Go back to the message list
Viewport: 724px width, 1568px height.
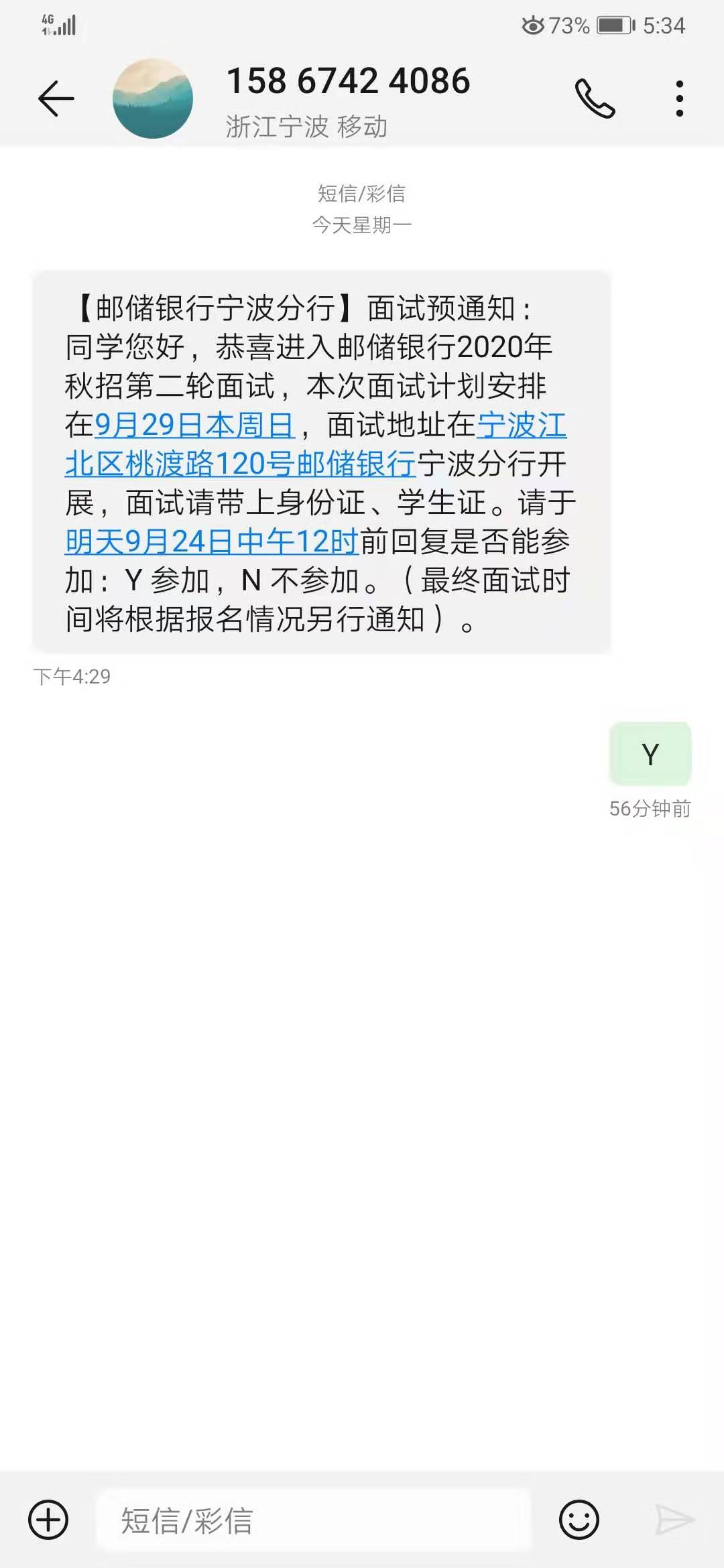pyautogui.click(x=56, y=99)
